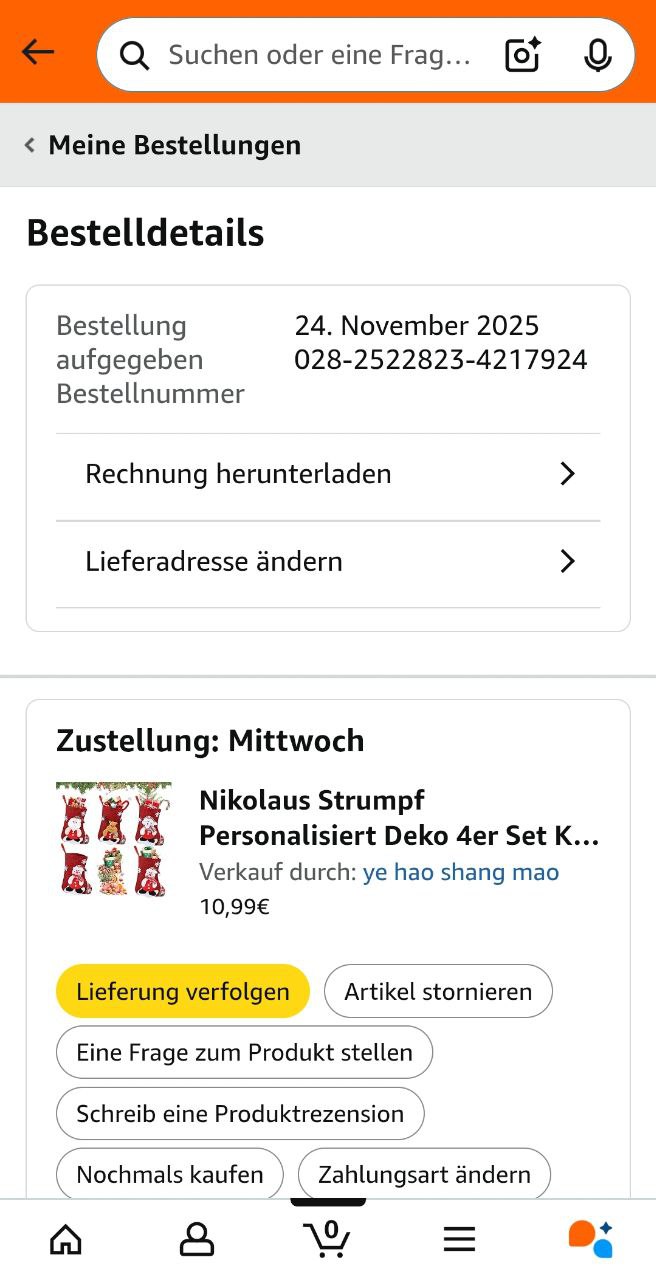Viewport: 656px width, 1280px height.
Task: Open the account profile tab
Action: click(x=197, y=1240)
